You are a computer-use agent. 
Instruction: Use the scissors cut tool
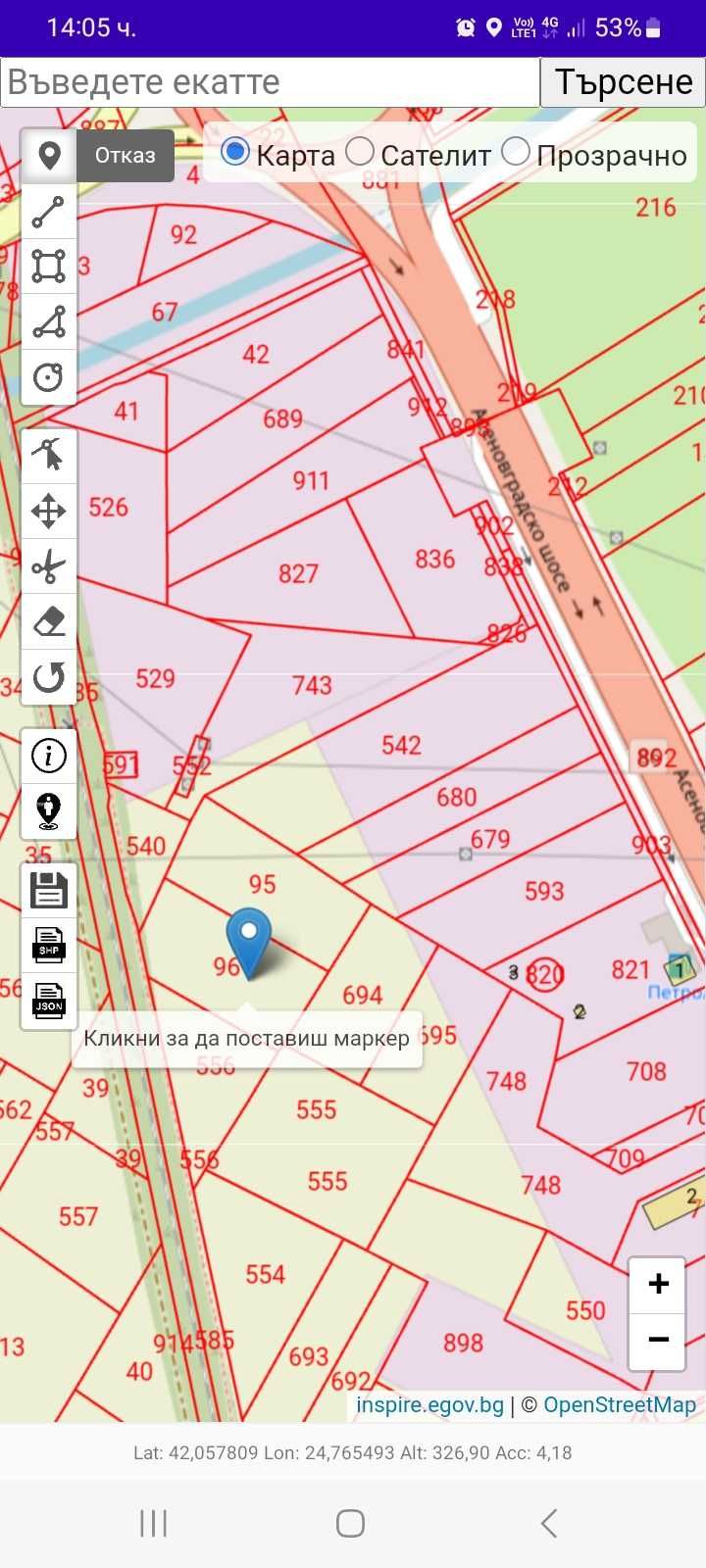tap(49, 566)
